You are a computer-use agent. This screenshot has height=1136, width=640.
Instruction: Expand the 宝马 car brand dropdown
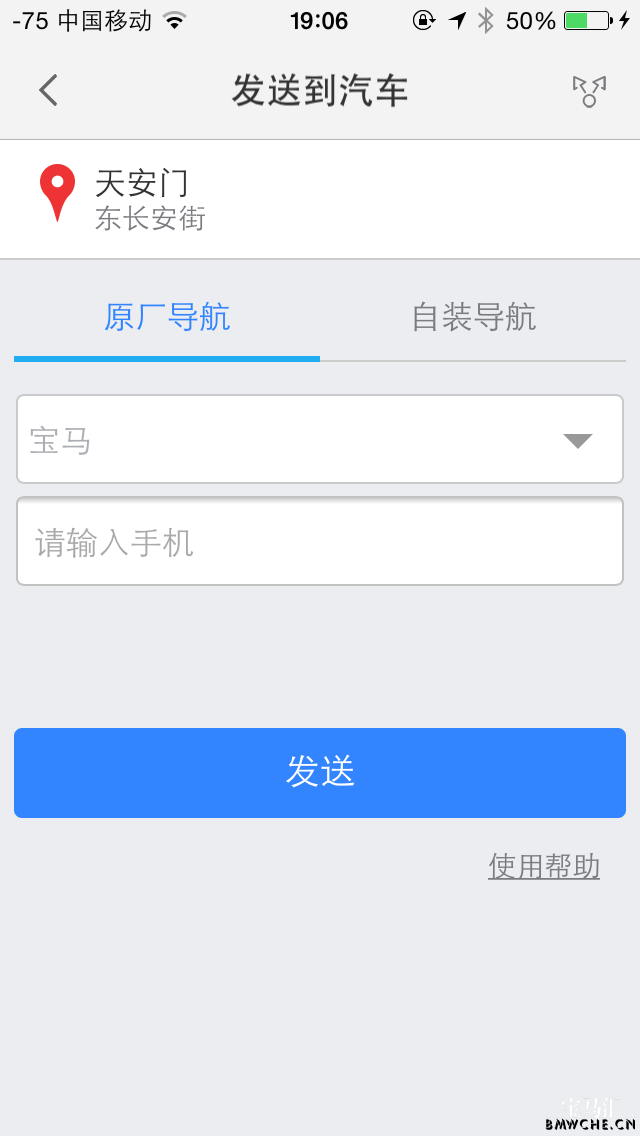tap(320, 439)
